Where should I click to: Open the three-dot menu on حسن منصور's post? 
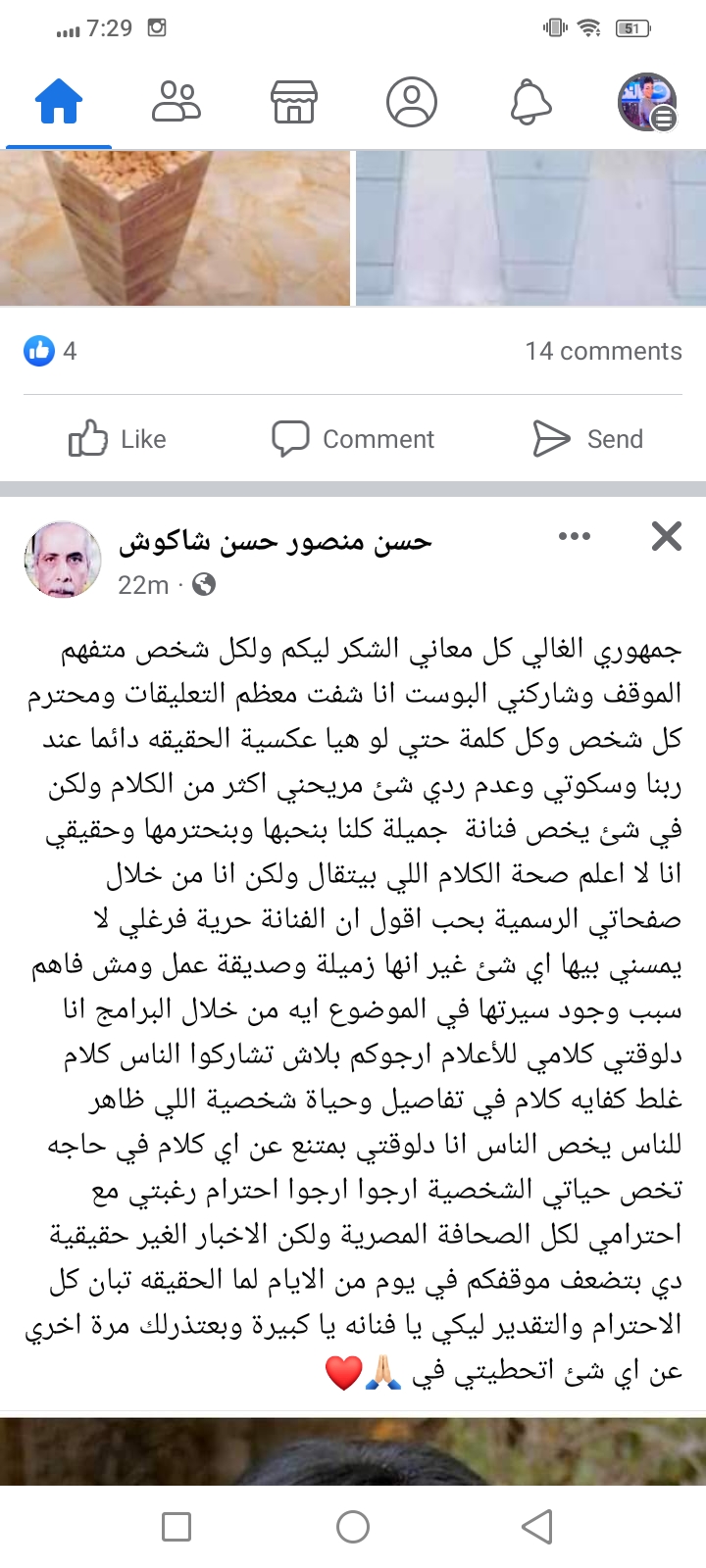pyautogui.click(x=574, y=536)
